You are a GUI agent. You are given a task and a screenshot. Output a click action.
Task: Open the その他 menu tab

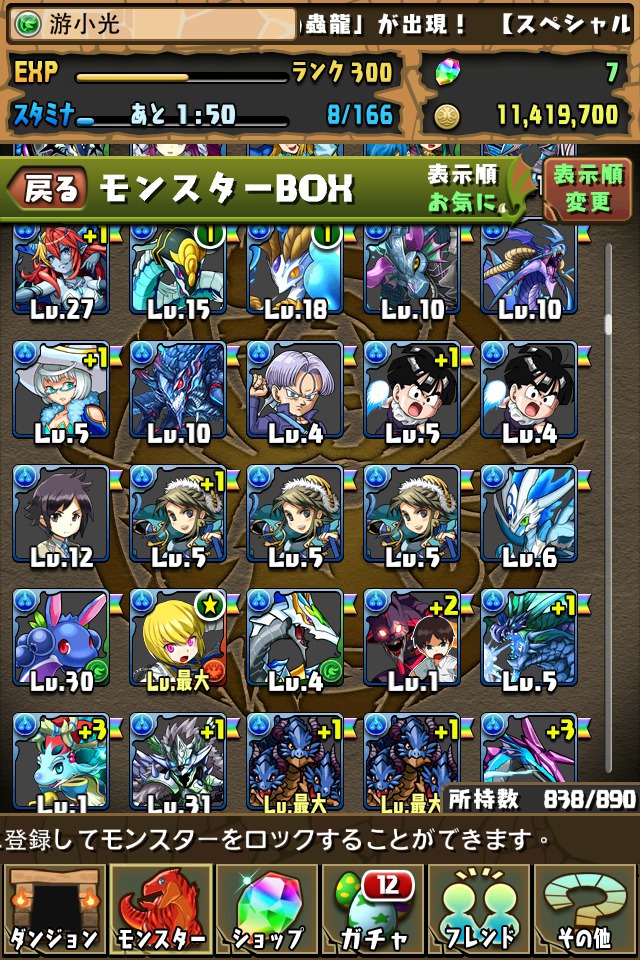pos(586,909)
